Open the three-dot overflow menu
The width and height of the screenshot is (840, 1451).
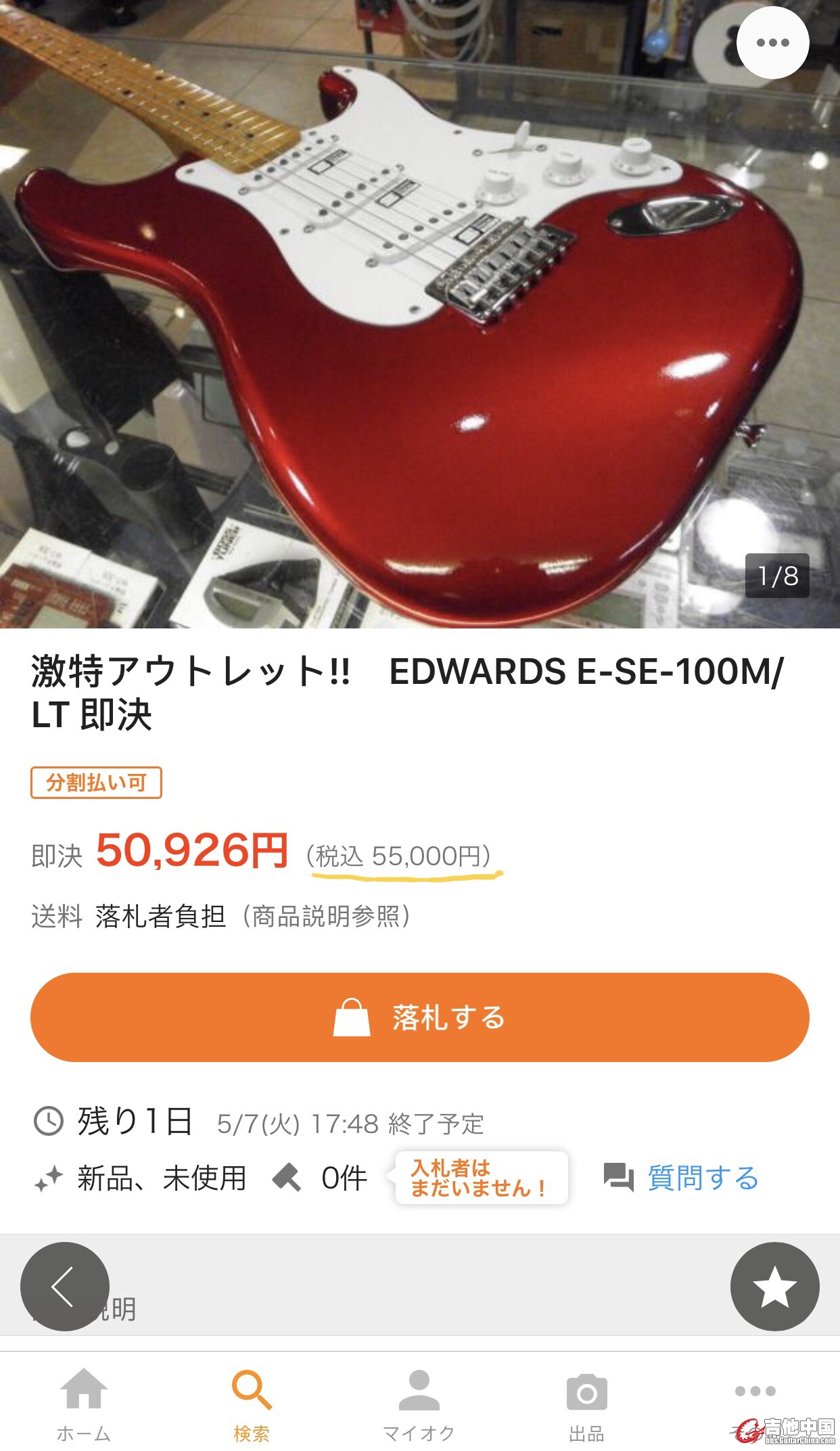[x=772, y=43]
